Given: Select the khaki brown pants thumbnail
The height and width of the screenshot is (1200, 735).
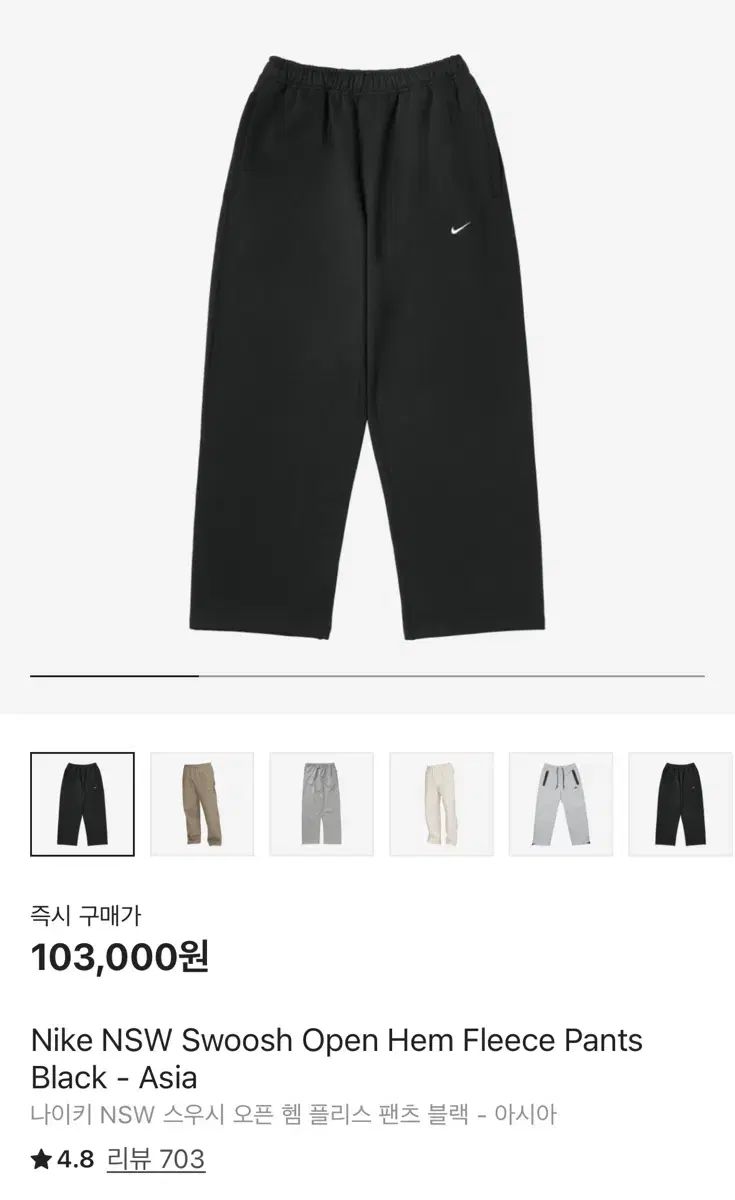Looking at the screenshot, I should pos(202,804).
